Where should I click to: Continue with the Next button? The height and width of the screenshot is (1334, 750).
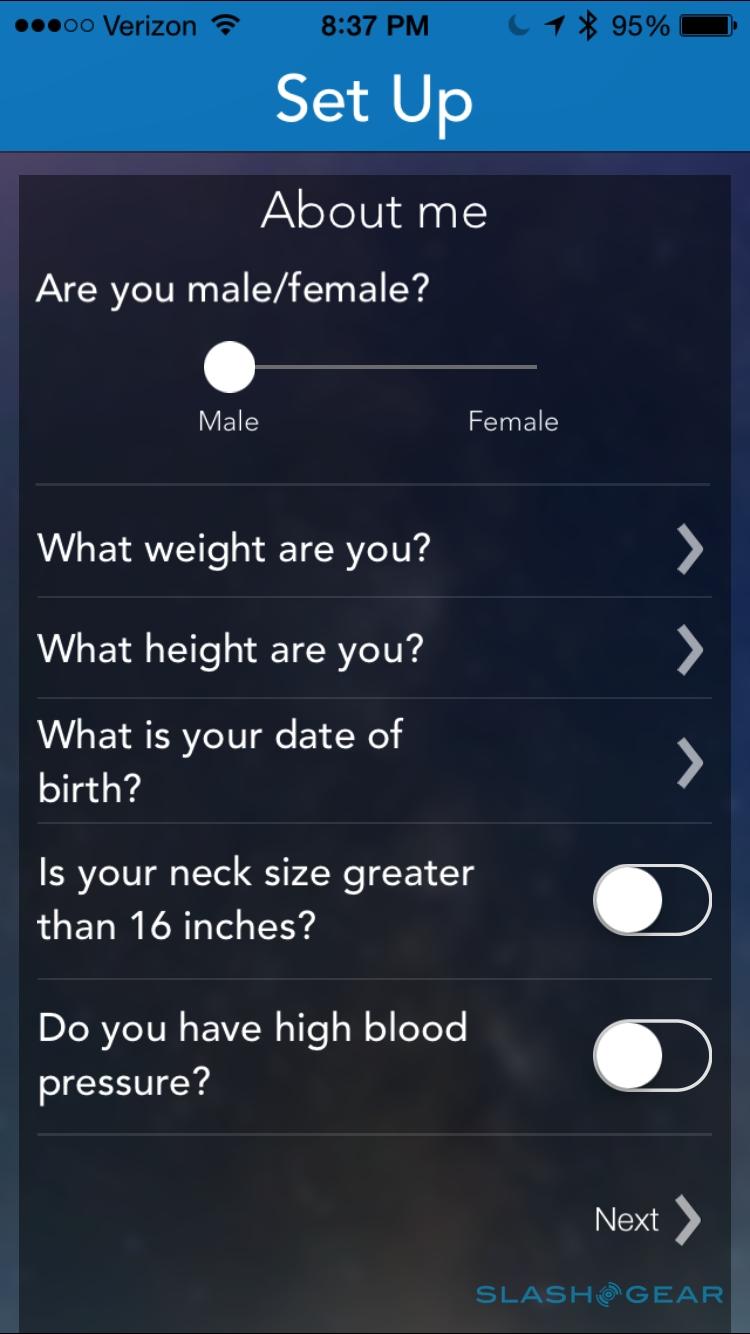point(647,1219)
